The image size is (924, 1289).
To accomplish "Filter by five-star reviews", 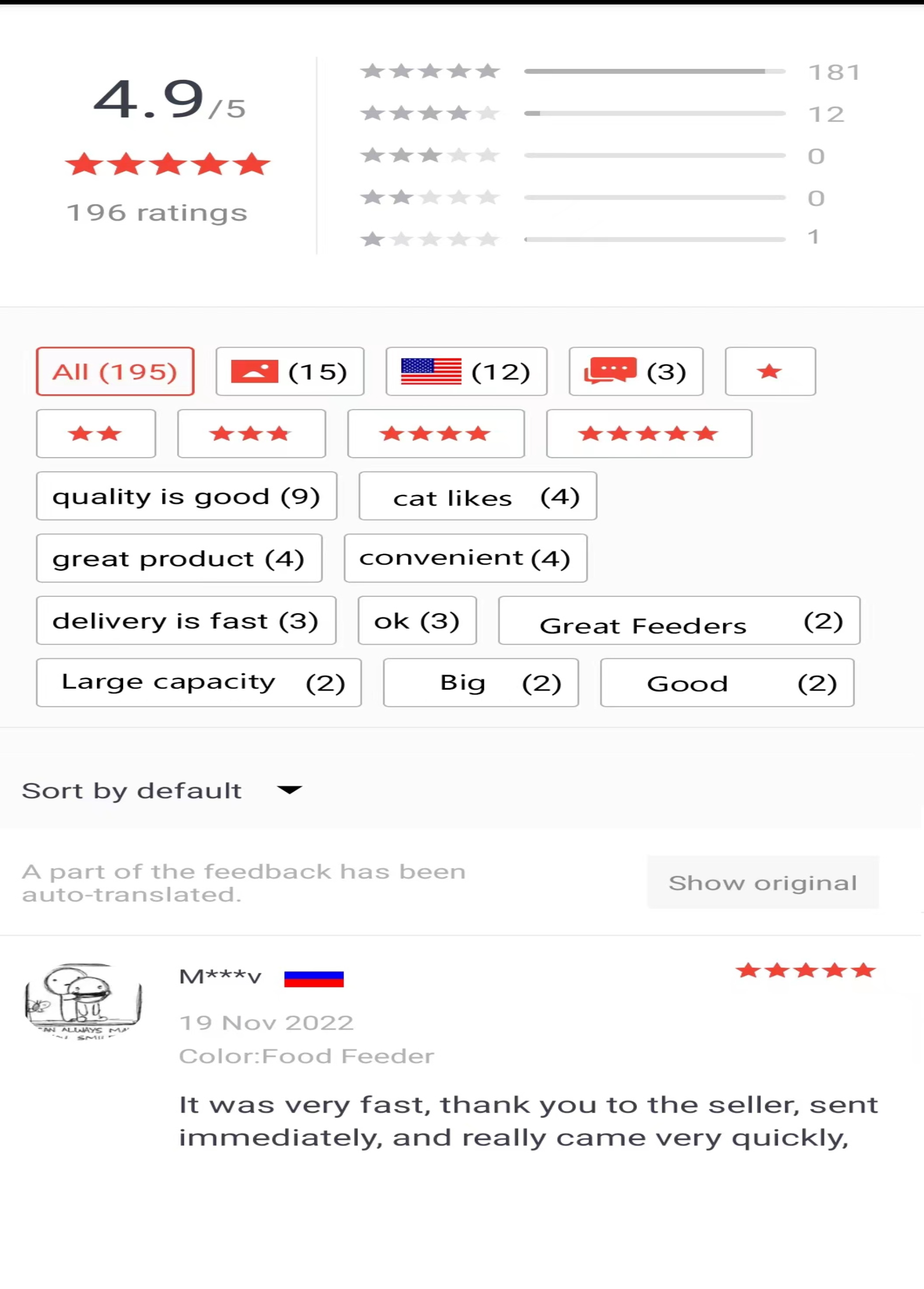I will tap(649, 434).
